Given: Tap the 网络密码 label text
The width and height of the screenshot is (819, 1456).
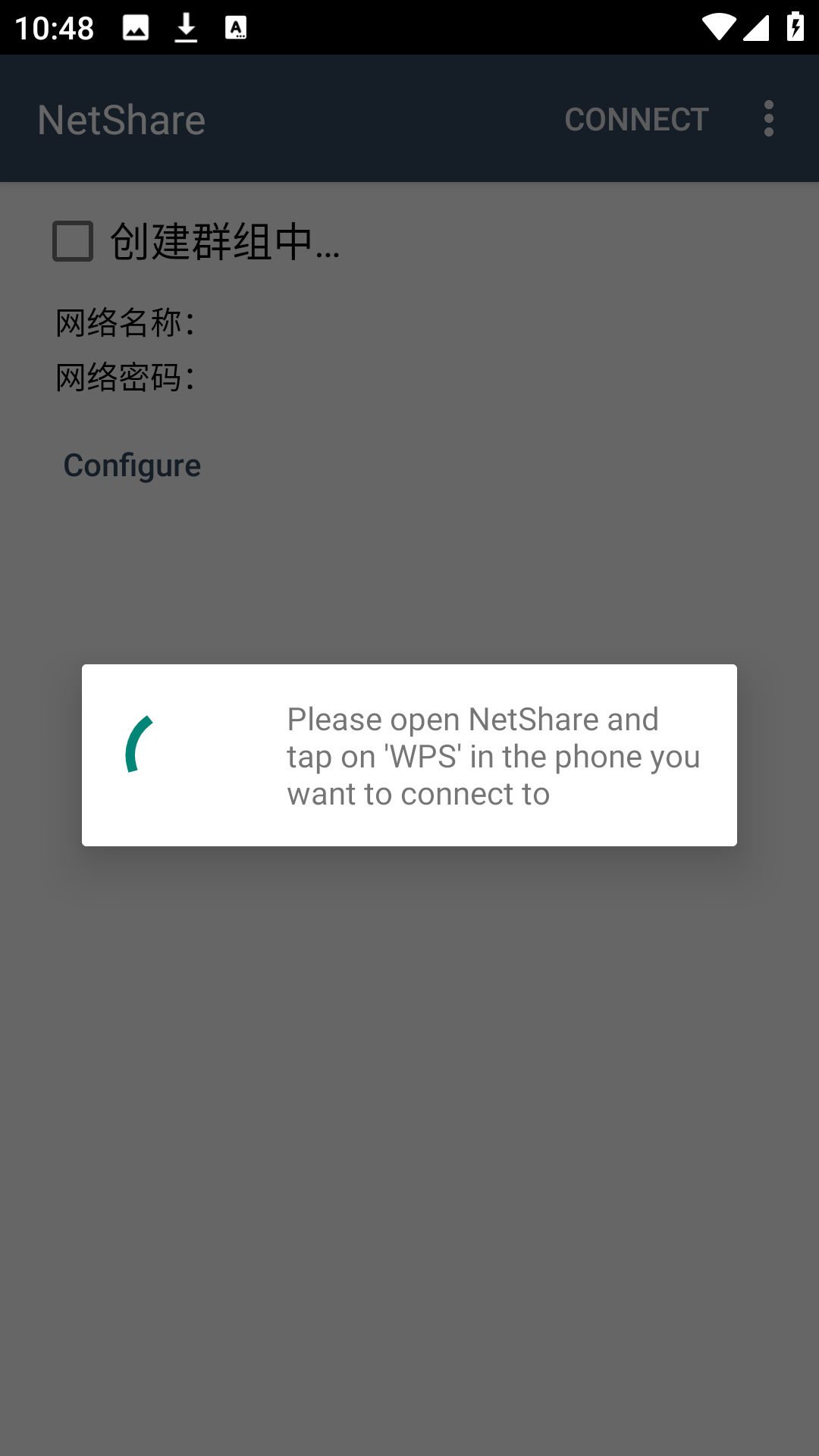Looking at the screenshot, I should [x=124, y=377].
